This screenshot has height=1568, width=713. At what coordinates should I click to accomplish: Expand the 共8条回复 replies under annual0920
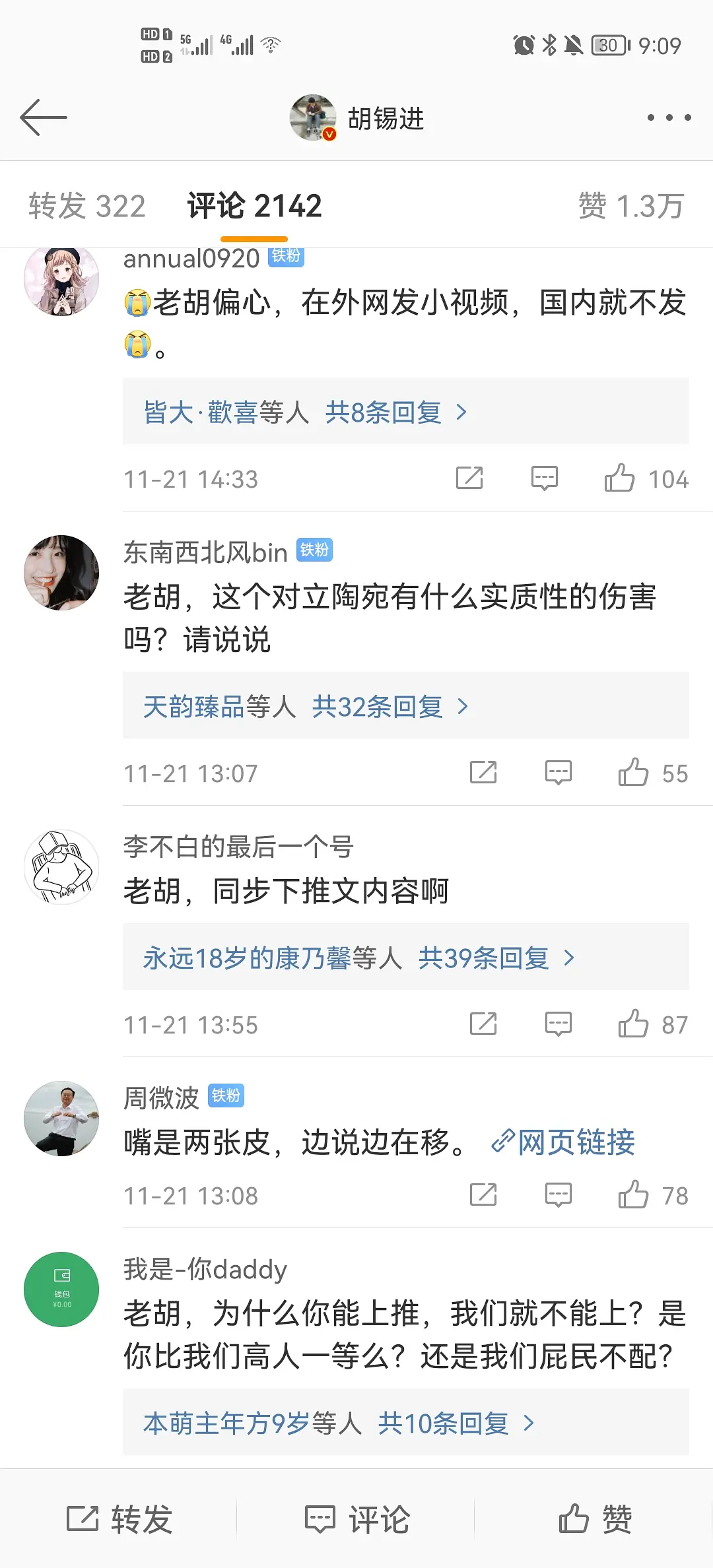383,412
